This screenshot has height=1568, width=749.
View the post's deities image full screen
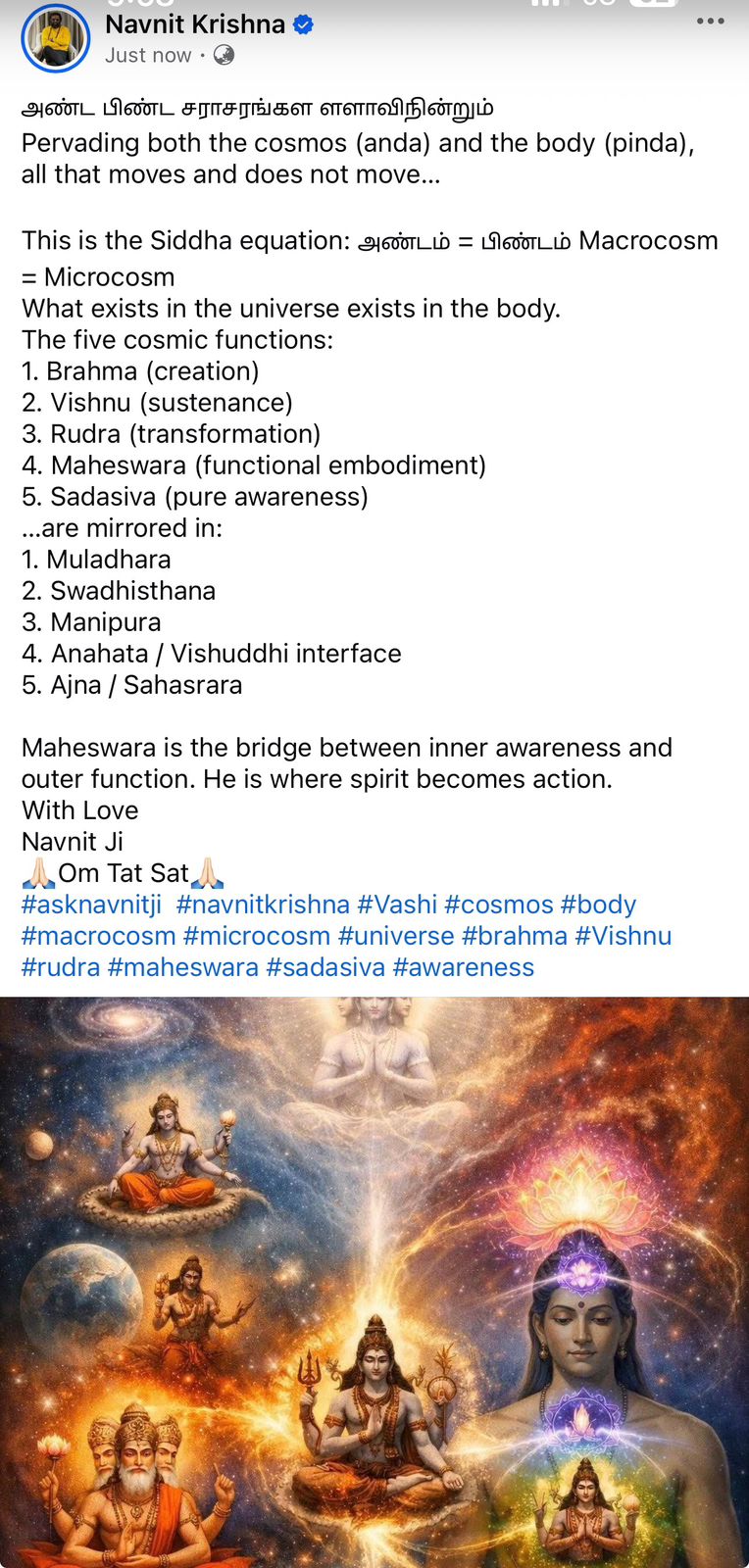pos(374,1274)
